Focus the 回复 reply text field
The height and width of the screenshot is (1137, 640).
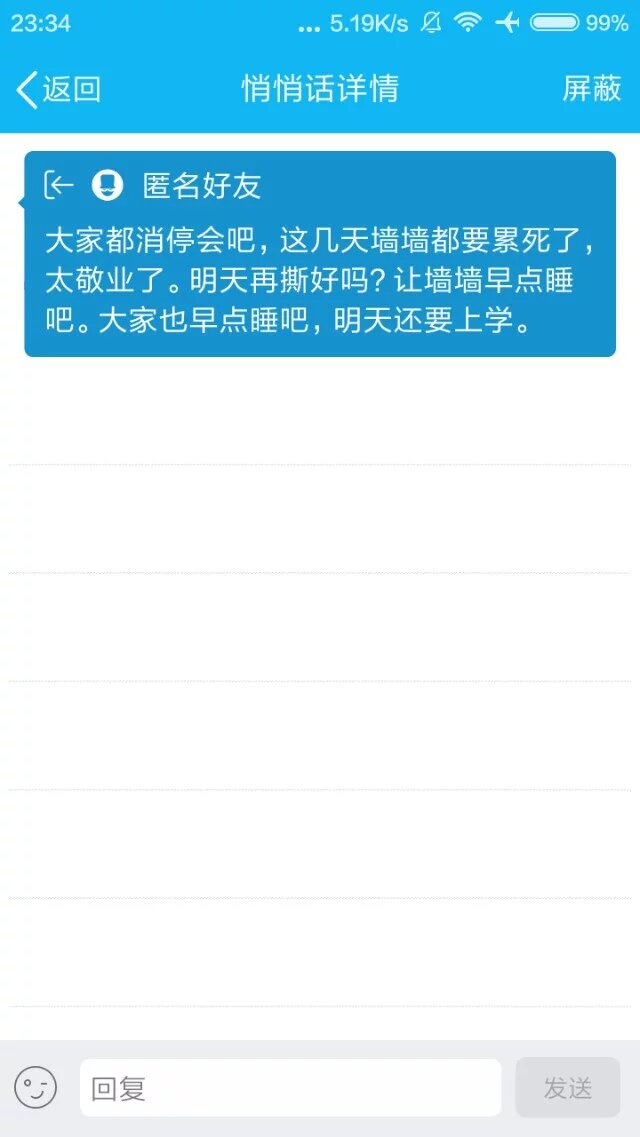(290, 1087)
